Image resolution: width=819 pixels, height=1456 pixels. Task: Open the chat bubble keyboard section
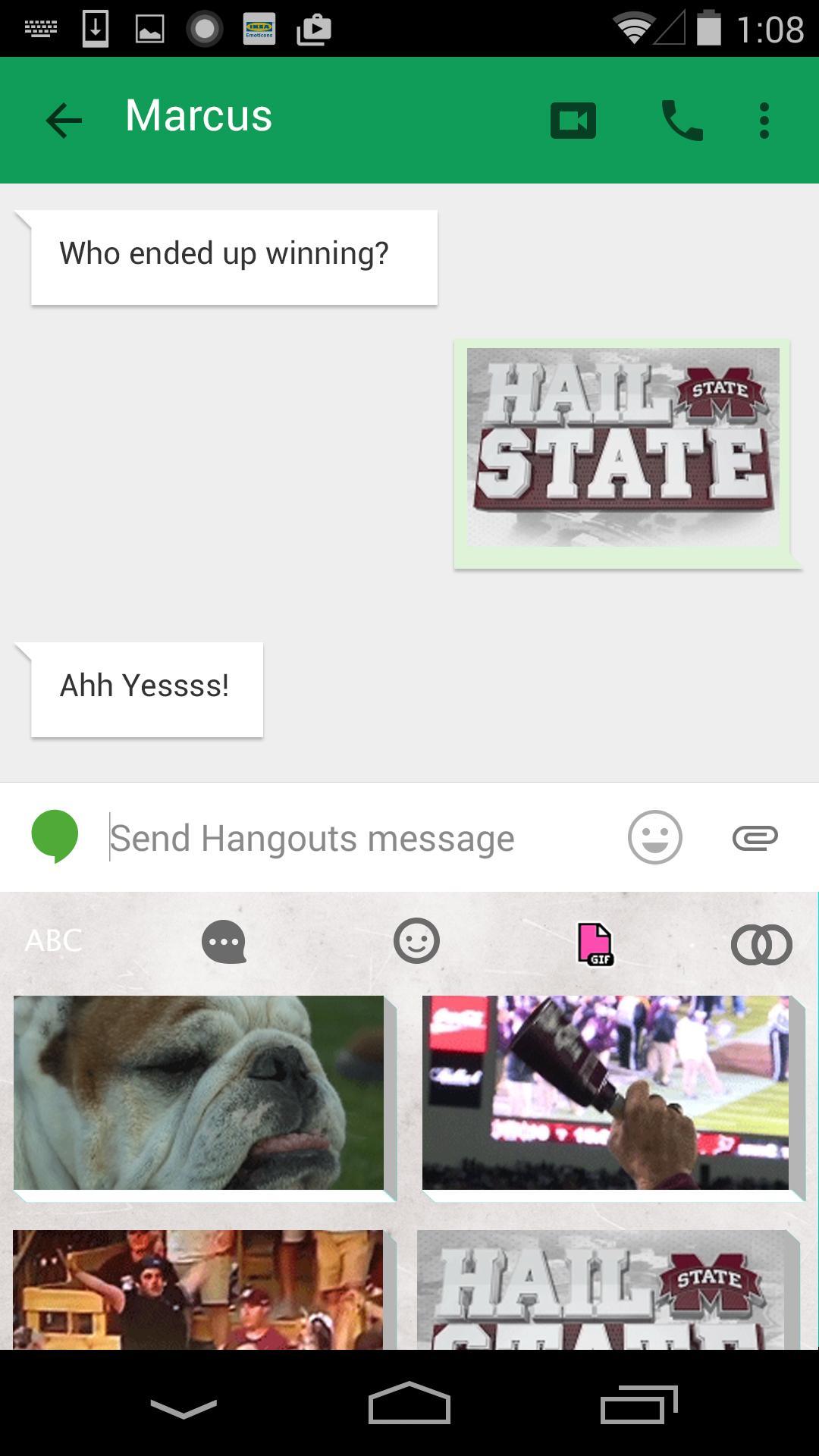(x=224, y=943)
